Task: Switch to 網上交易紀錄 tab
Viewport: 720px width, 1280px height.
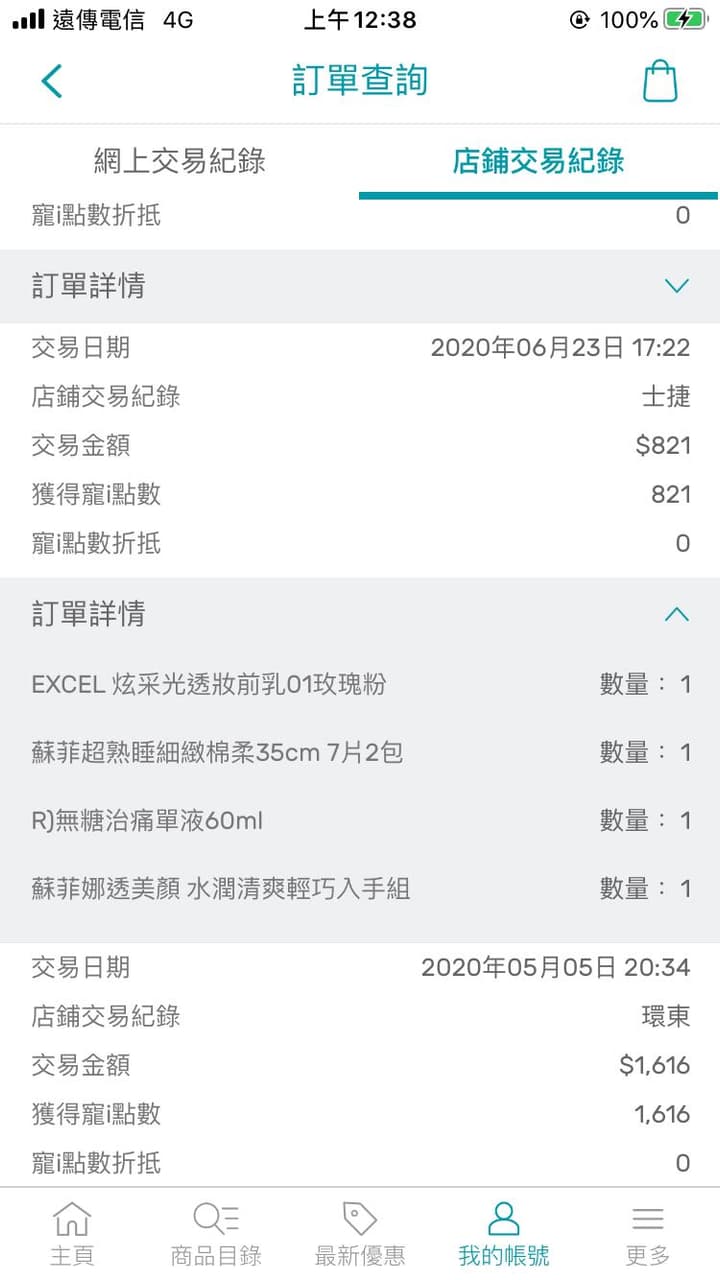Action: (180, 162)
